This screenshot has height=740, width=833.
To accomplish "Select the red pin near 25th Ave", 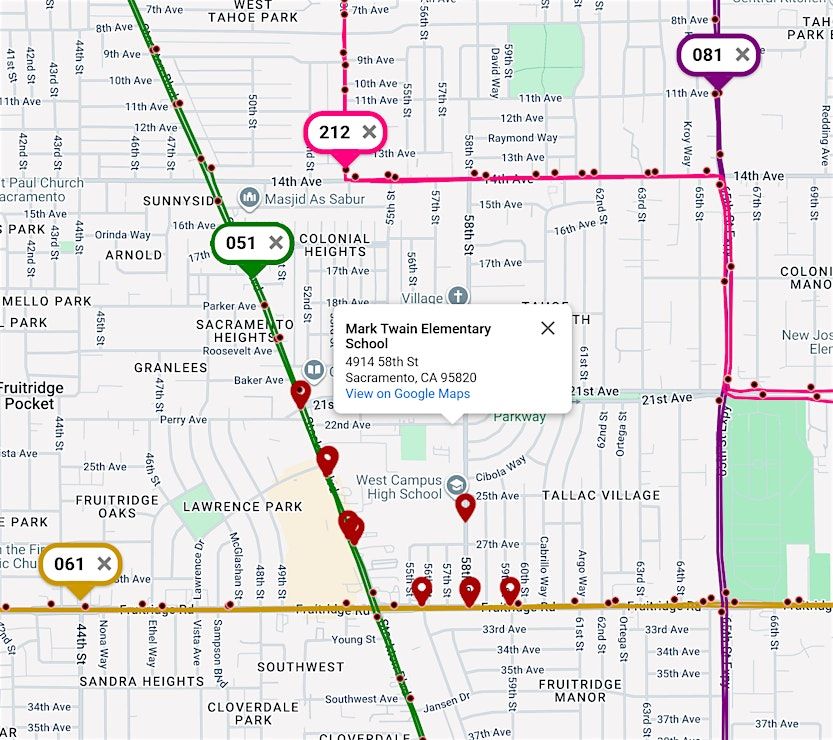I will tap(465, 506).
